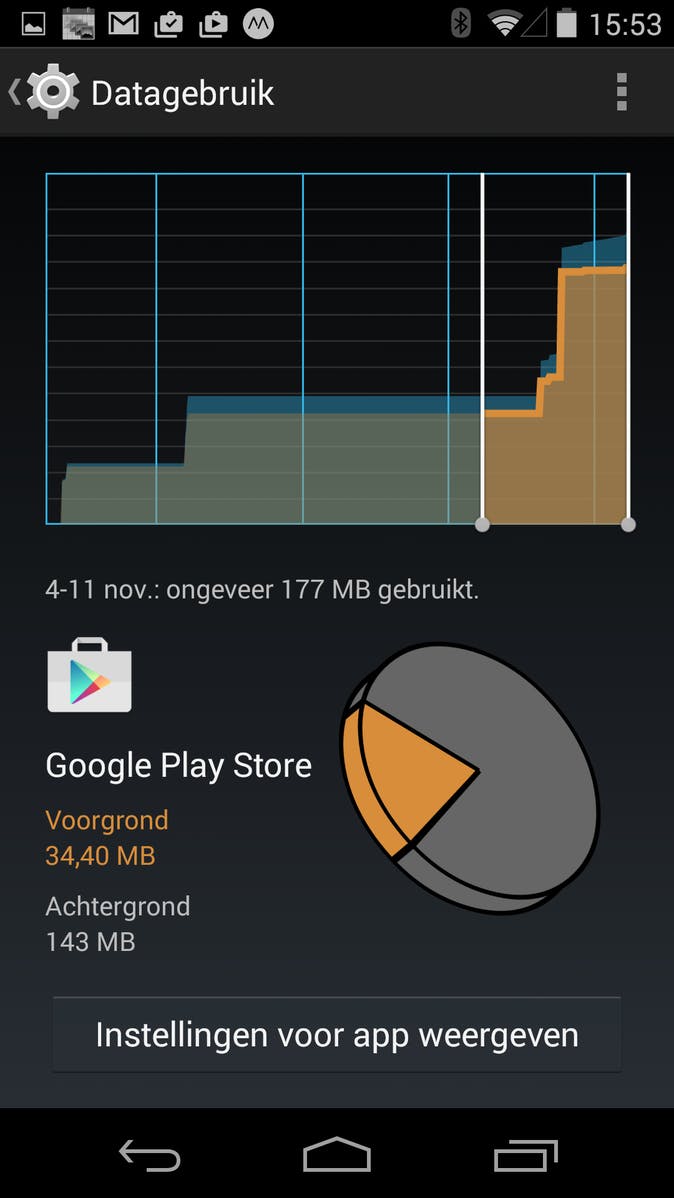
Task: Tap 'Instellingen voor app weergeven' button
Action: click(337, 1034)
